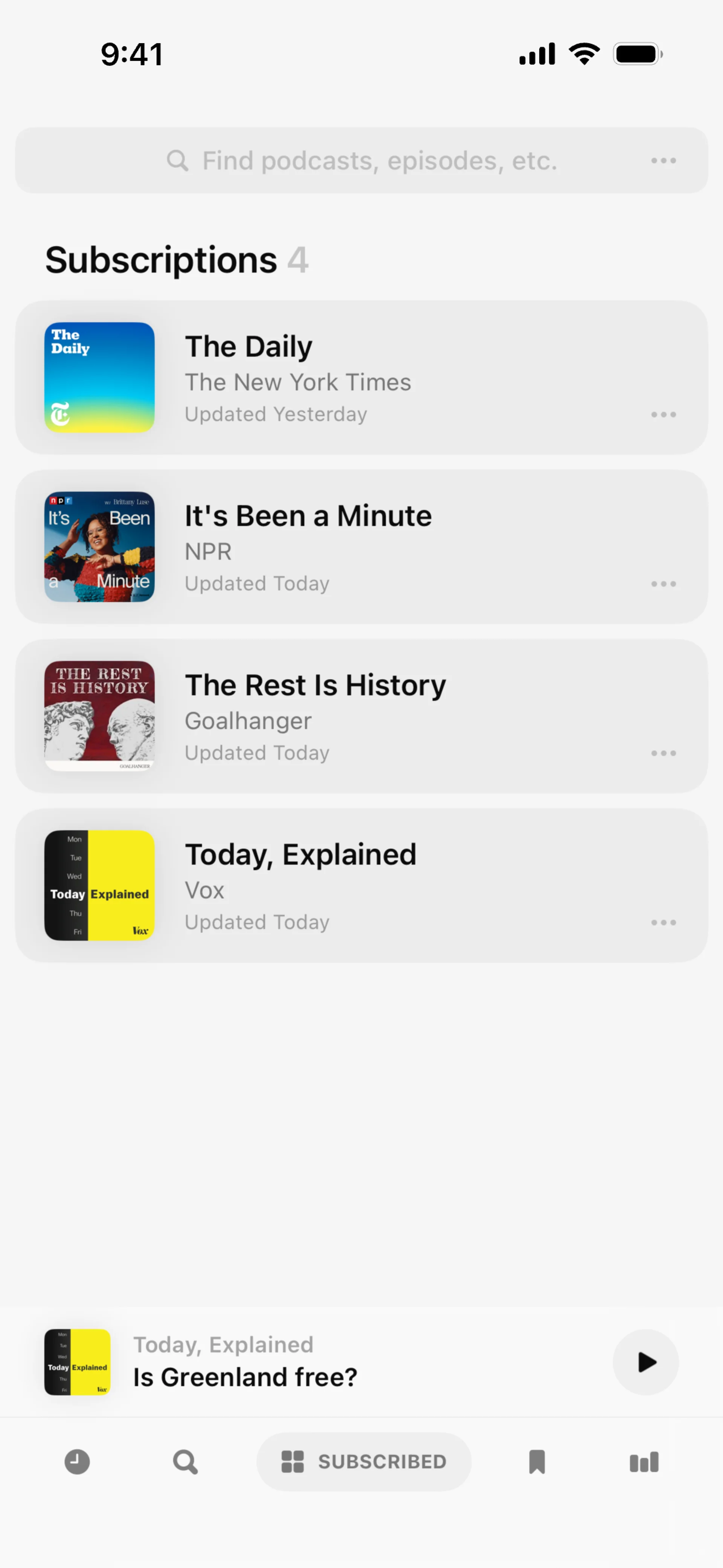723x1568 pixels.
Task: Switch to the recent clock tab
Action: [77, 1461]
